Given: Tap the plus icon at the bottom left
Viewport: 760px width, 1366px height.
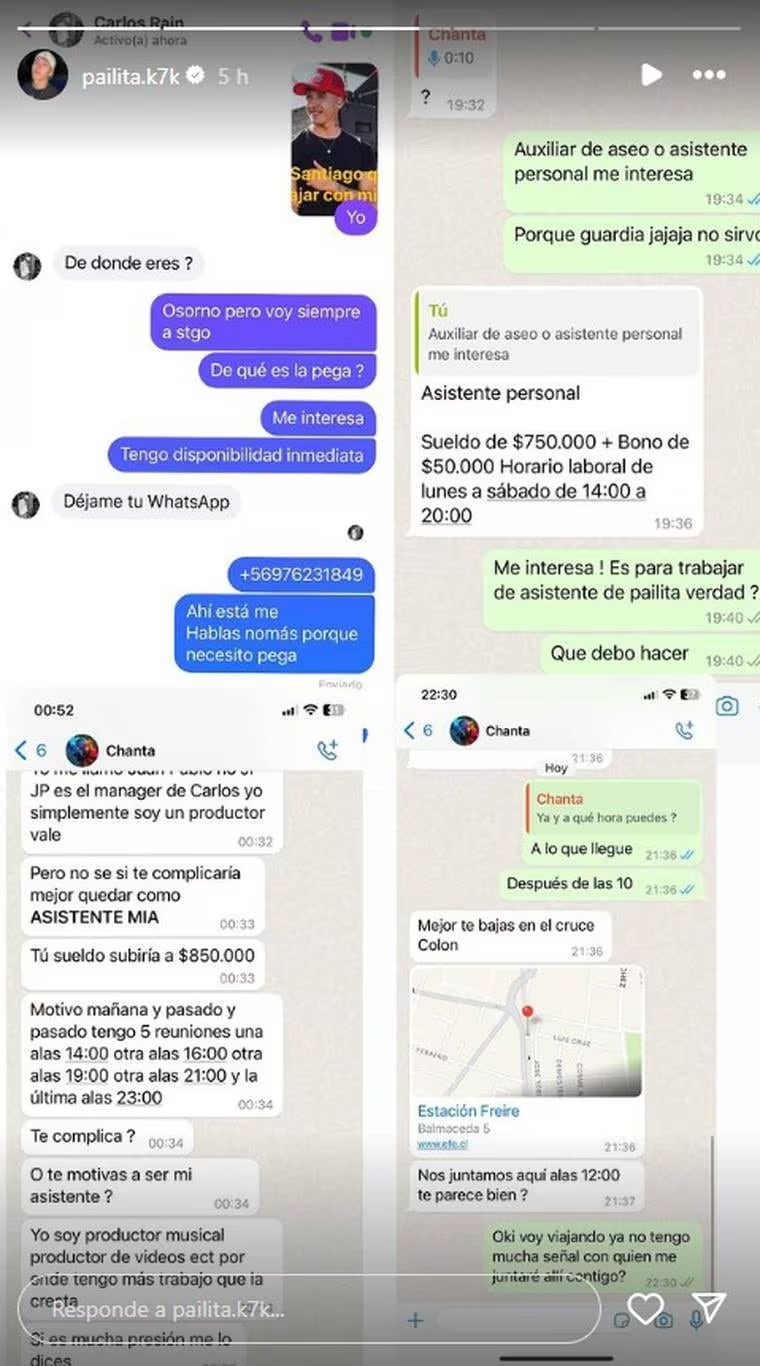Looking at the screenshot, I should tap(414, 1320).
